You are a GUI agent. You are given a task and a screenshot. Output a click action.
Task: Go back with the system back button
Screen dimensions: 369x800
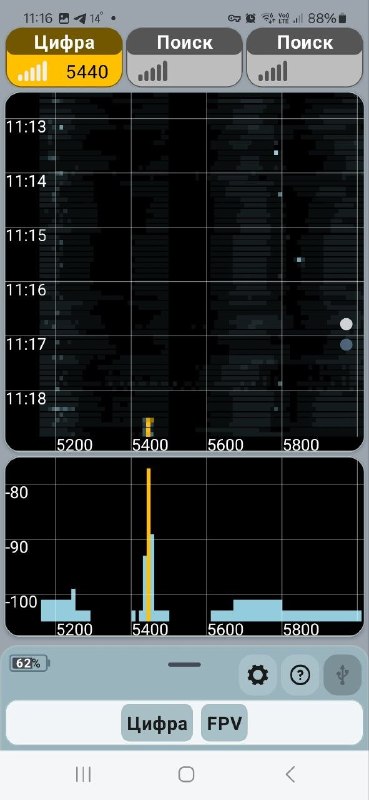[x=290, y=774]
